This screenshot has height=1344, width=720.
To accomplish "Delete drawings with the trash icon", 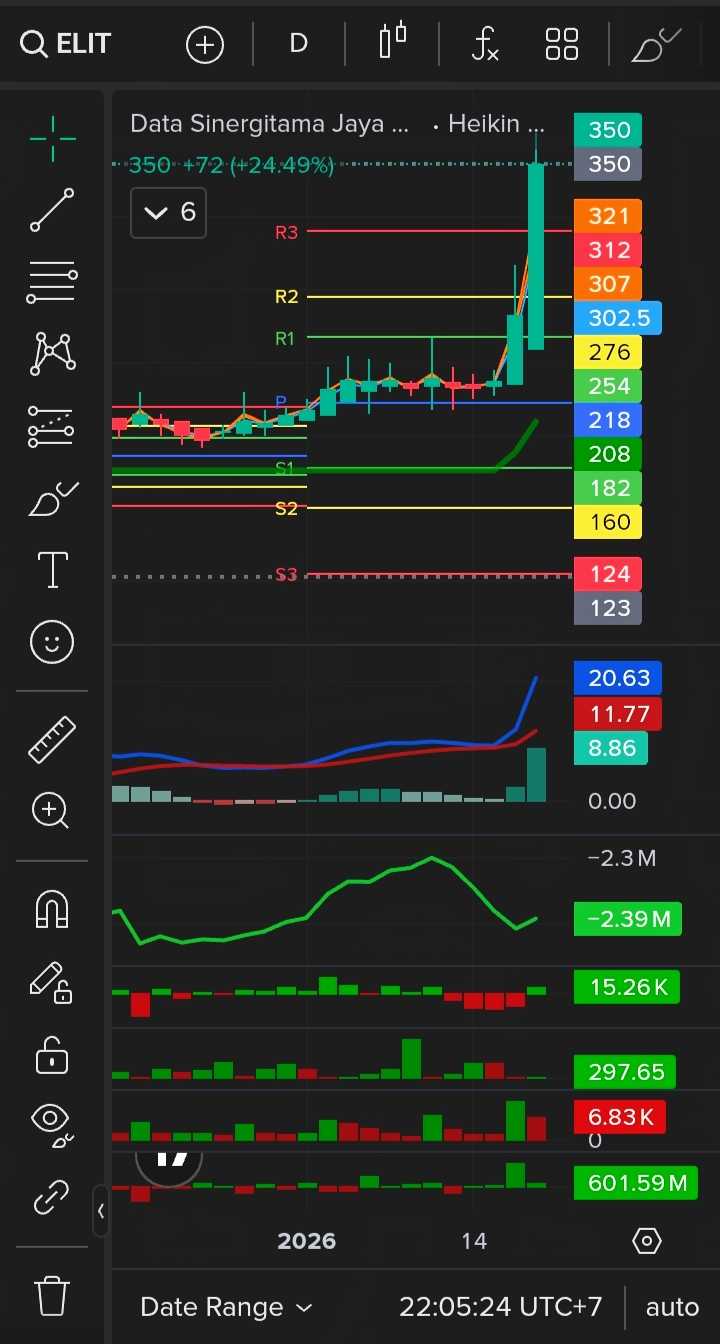I will pos(52,1296).
